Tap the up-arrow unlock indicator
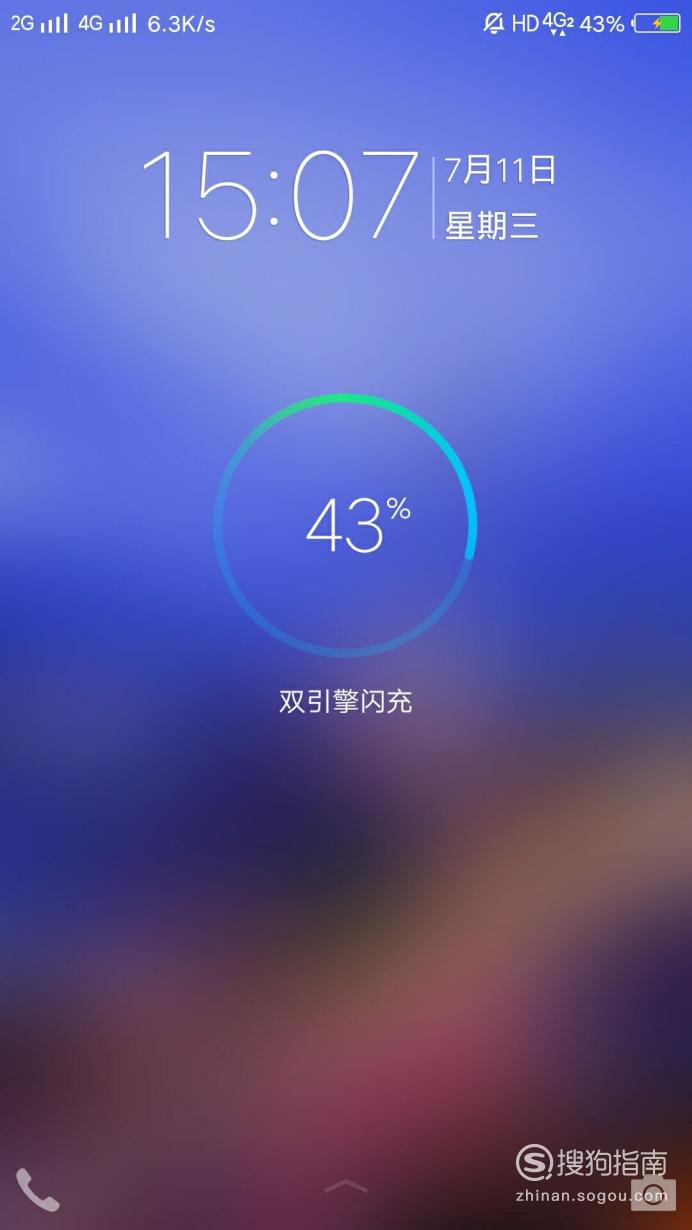The height and width of the screenshot is (1230, 692). (x=346, y=1186)
